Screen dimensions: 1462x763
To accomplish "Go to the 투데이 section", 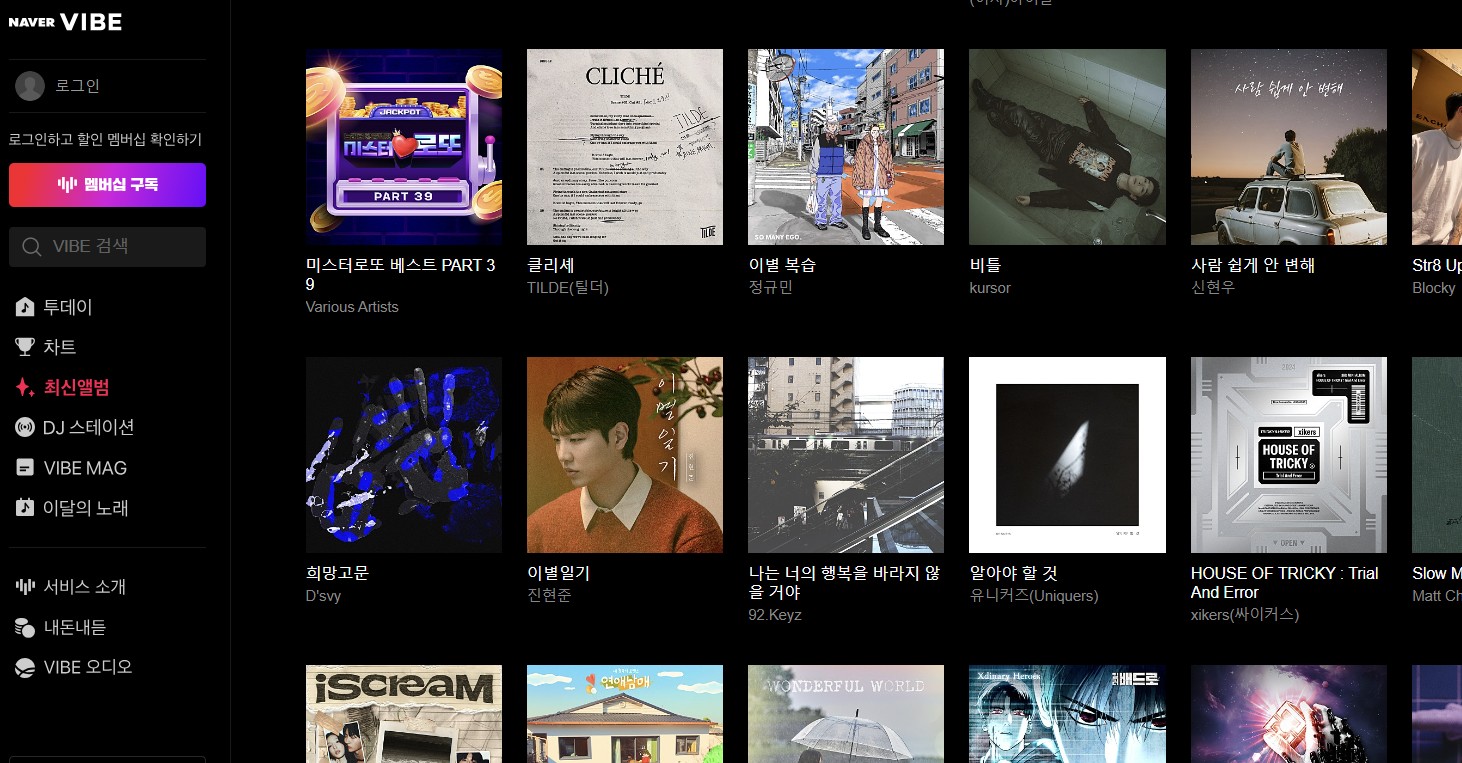I will 66,307.
